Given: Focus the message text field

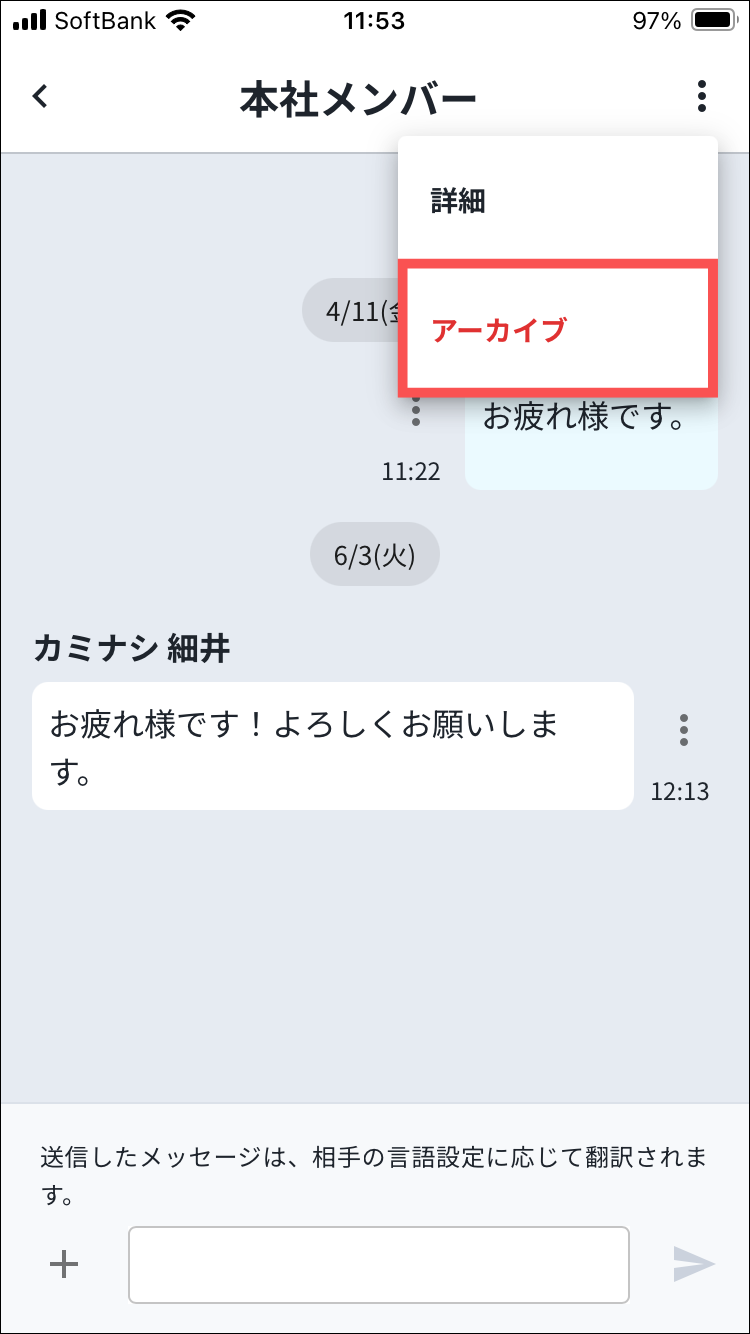Looking at the screenshot, I should click(x=378, y=1264).
